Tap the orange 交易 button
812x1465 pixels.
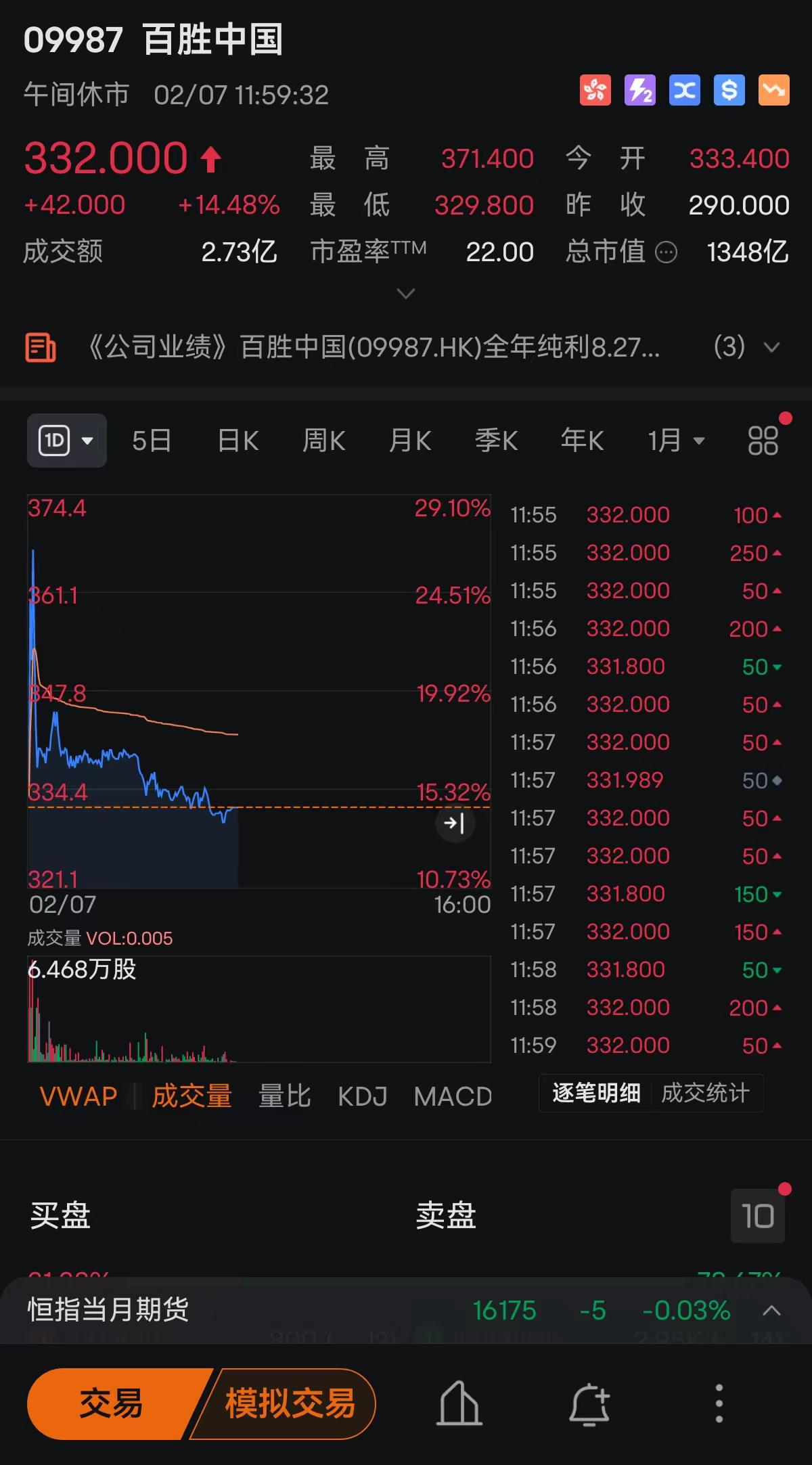tap(112, 1403)
